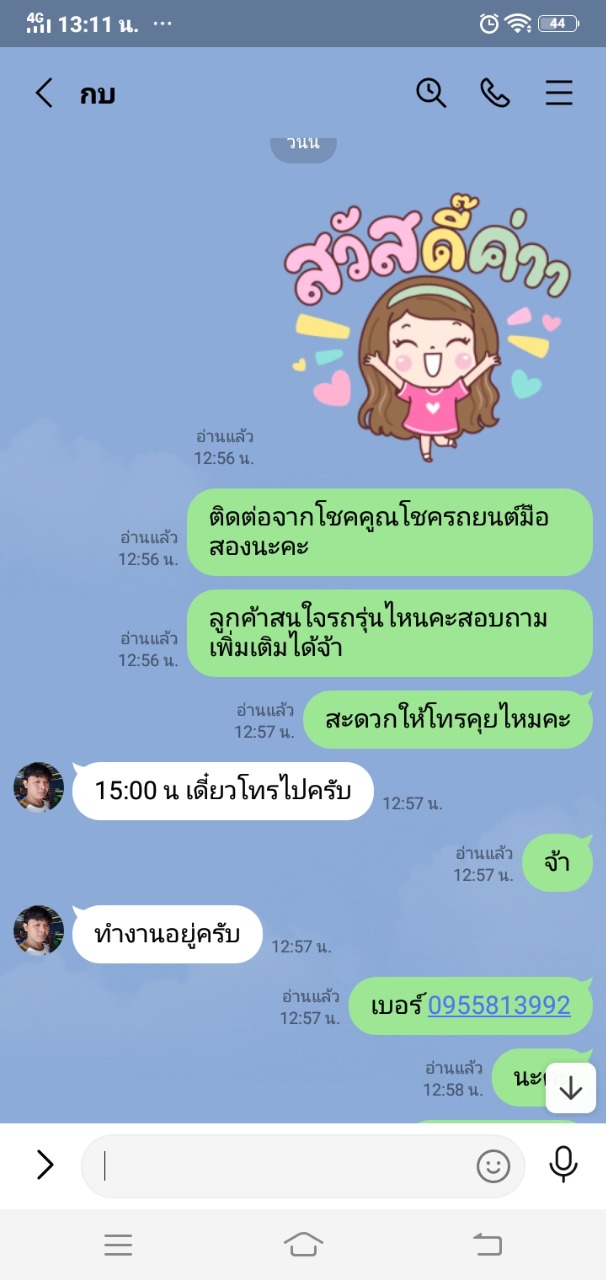Open recent apps from navigation bar
This screenshot has height=1280, width=606.
pos(118,1244)
